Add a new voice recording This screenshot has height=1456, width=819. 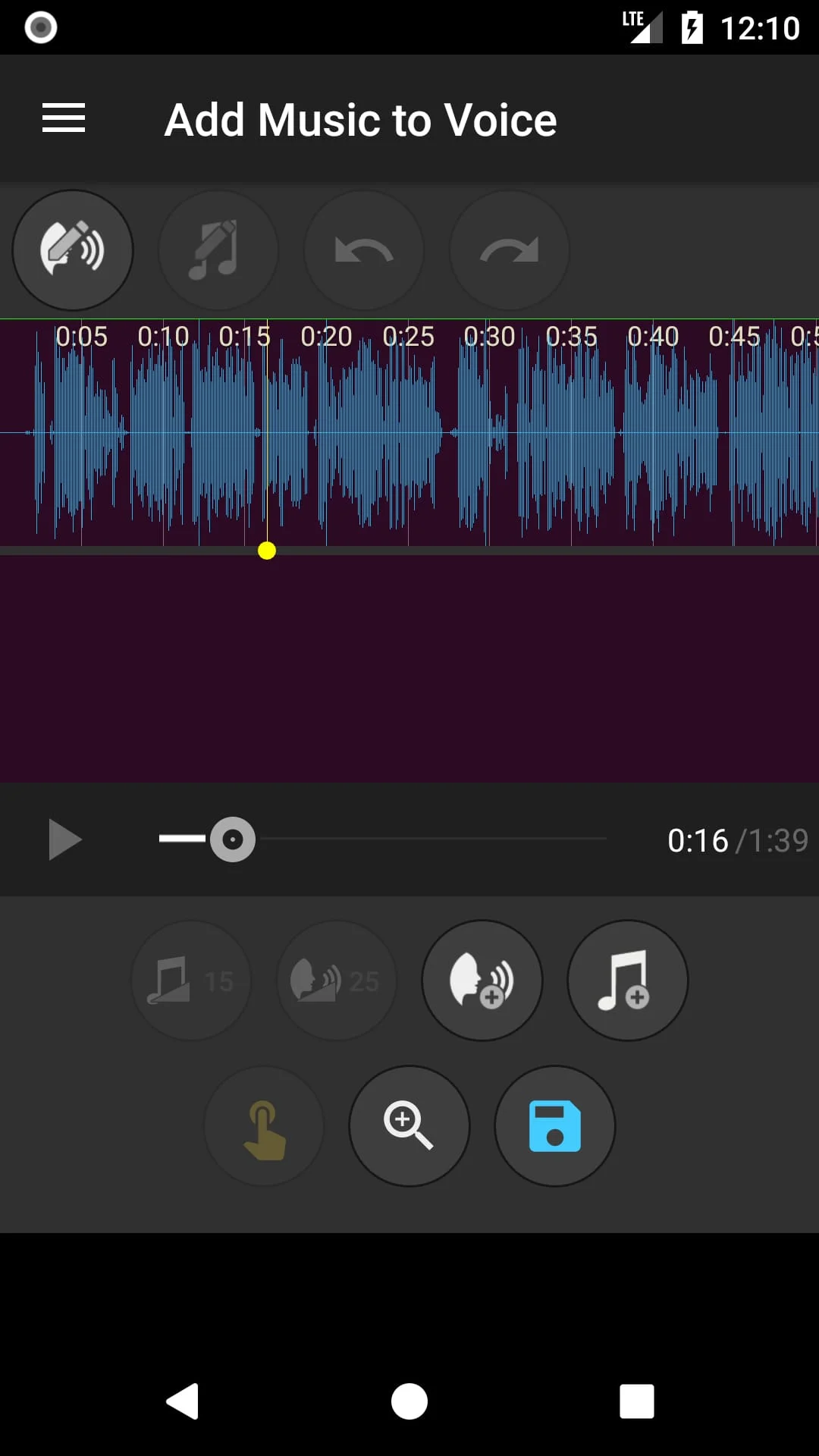coord(482,980)
